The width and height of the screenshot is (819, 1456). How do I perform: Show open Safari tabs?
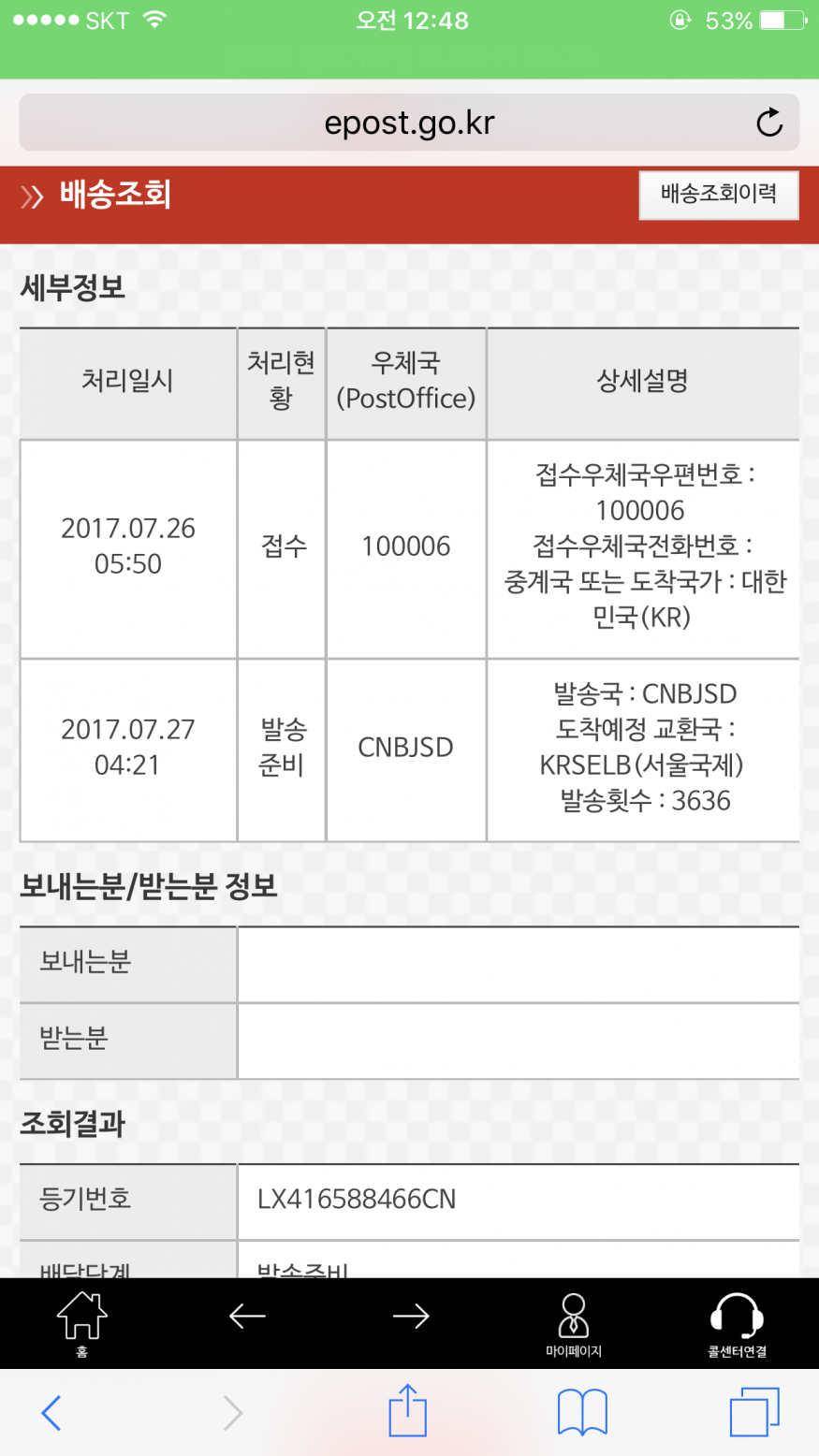[754, 1413]
